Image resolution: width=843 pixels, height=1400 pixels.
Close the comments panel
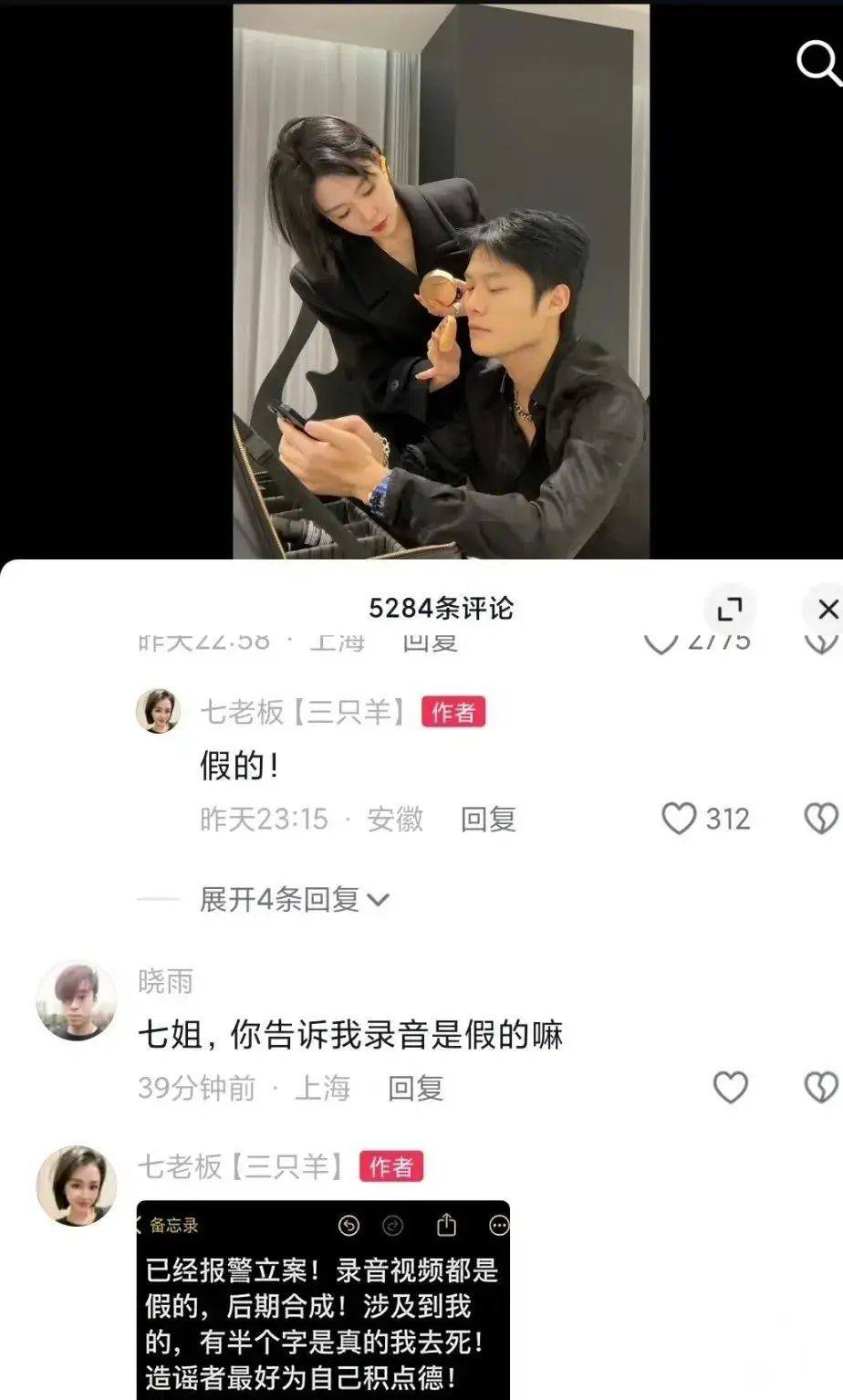[827, 609]
